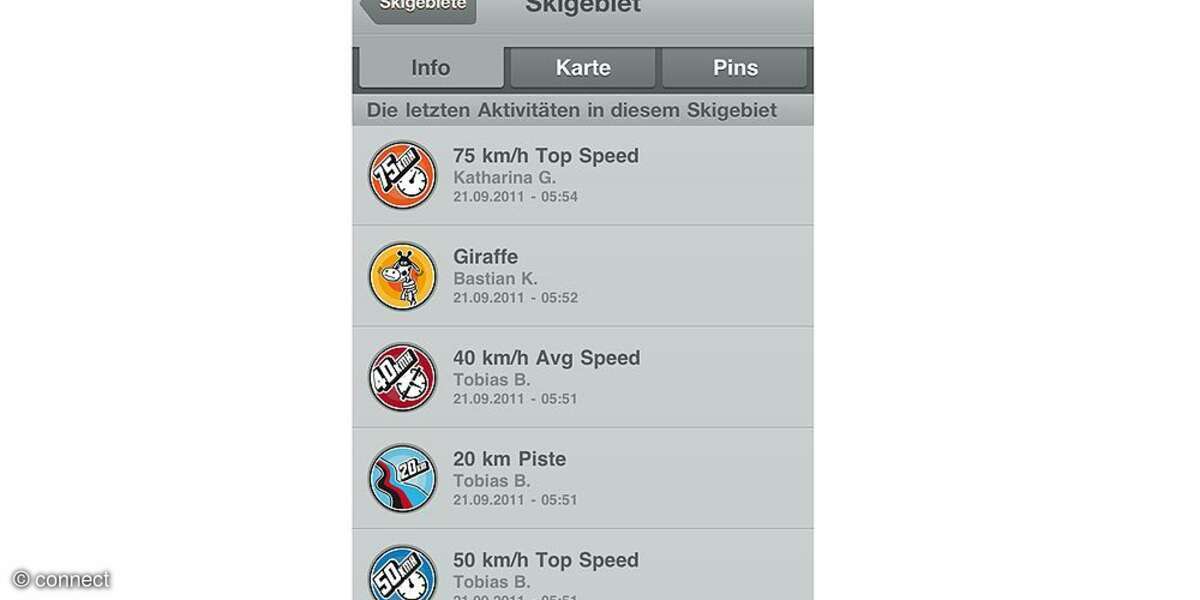Image resolution: width=1200 pixels, height=600 pixels.
Task: Select the Info tab
Action: click(x=431, y=68)
